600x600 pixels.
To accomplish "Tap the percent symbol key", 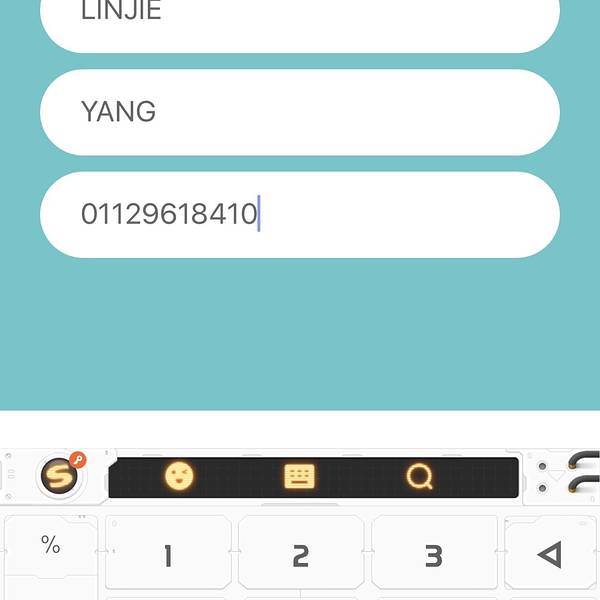I will [50, 546].
